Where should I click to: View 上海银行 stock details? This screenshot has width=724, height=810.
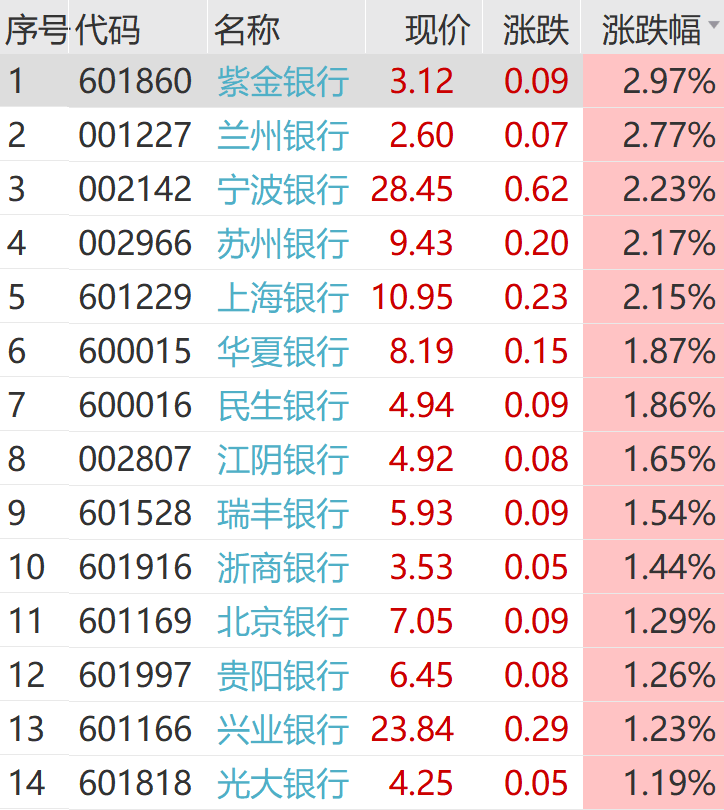coord(283,297)
